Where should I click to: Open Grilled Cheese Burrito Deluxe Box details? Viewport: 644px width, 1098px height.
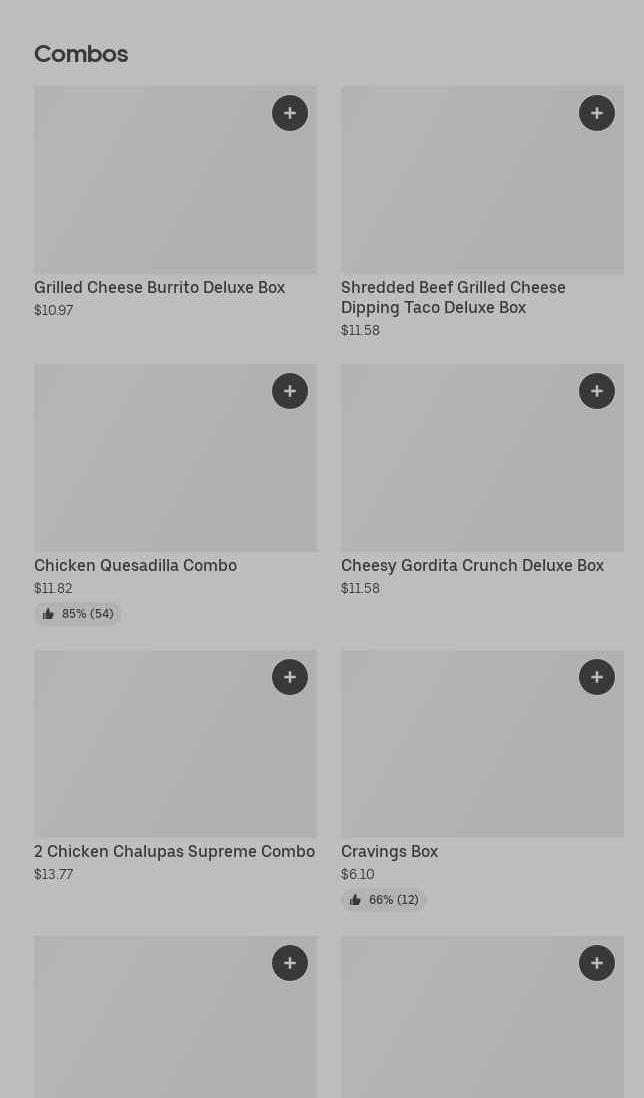click(159, 288)
